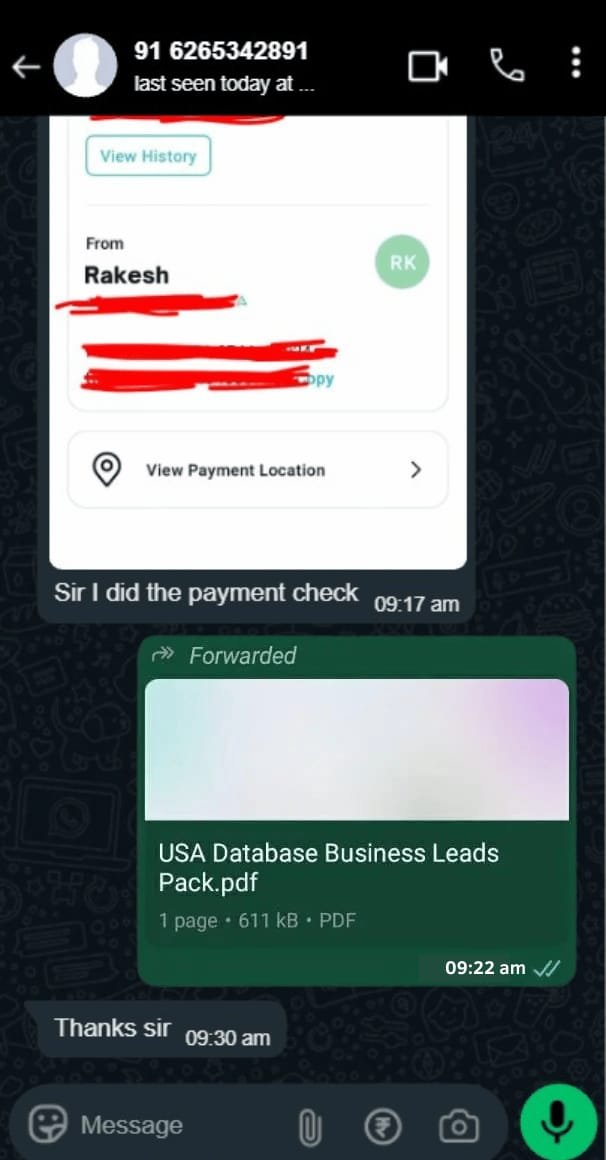Open the three-dot overflow menu
The width and height of the screenshot is (606, 1160).
[x=575, y=62]
